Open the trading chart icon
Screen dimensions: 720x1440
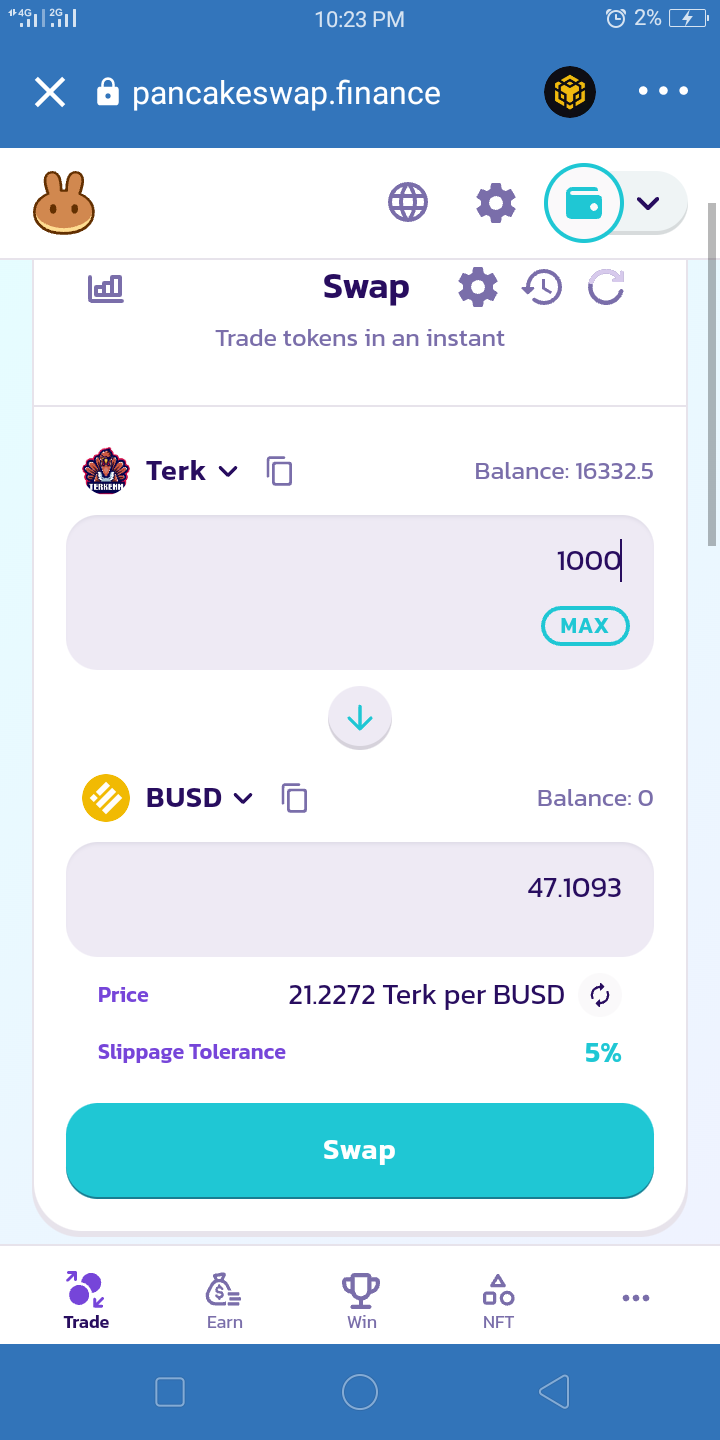coord(105,286)
